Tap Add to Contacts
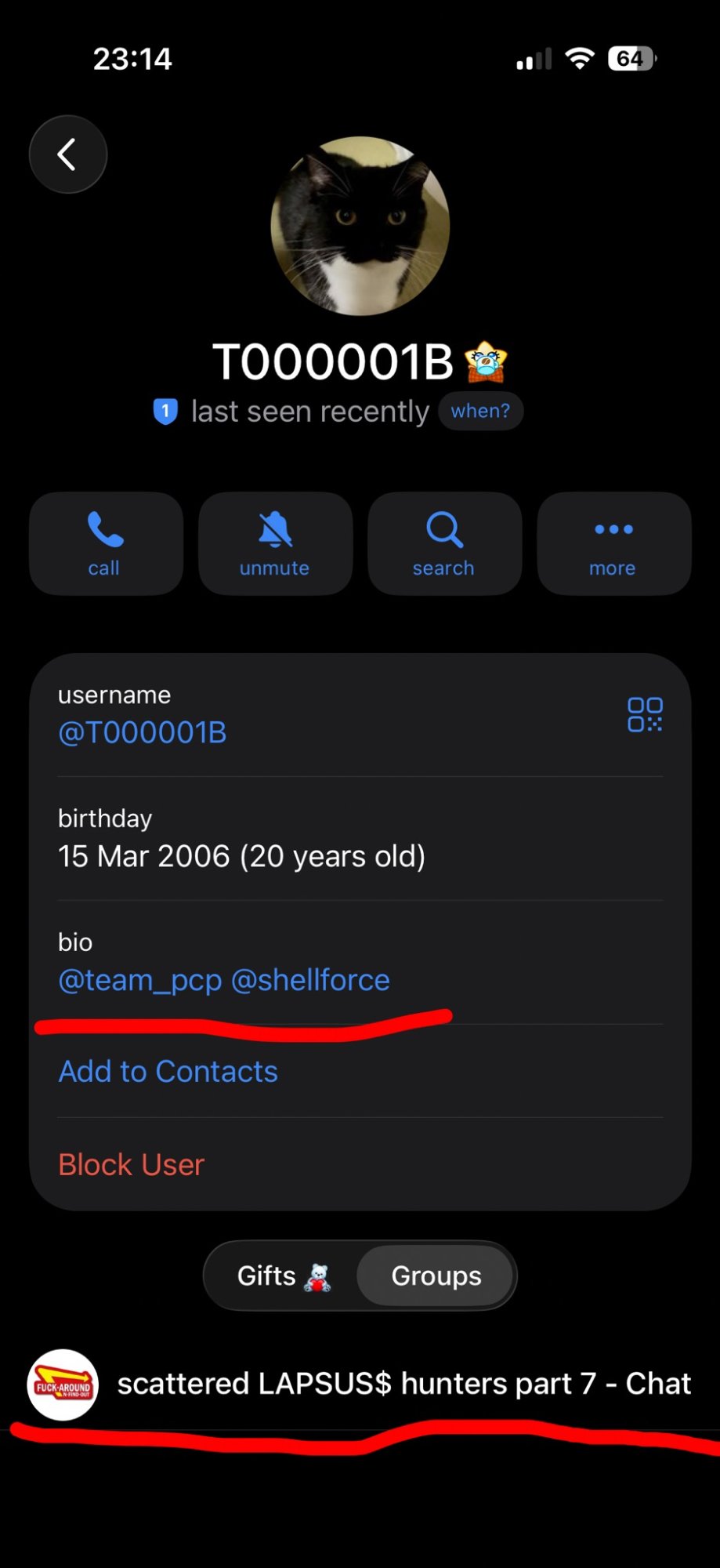 [168, 1071]
